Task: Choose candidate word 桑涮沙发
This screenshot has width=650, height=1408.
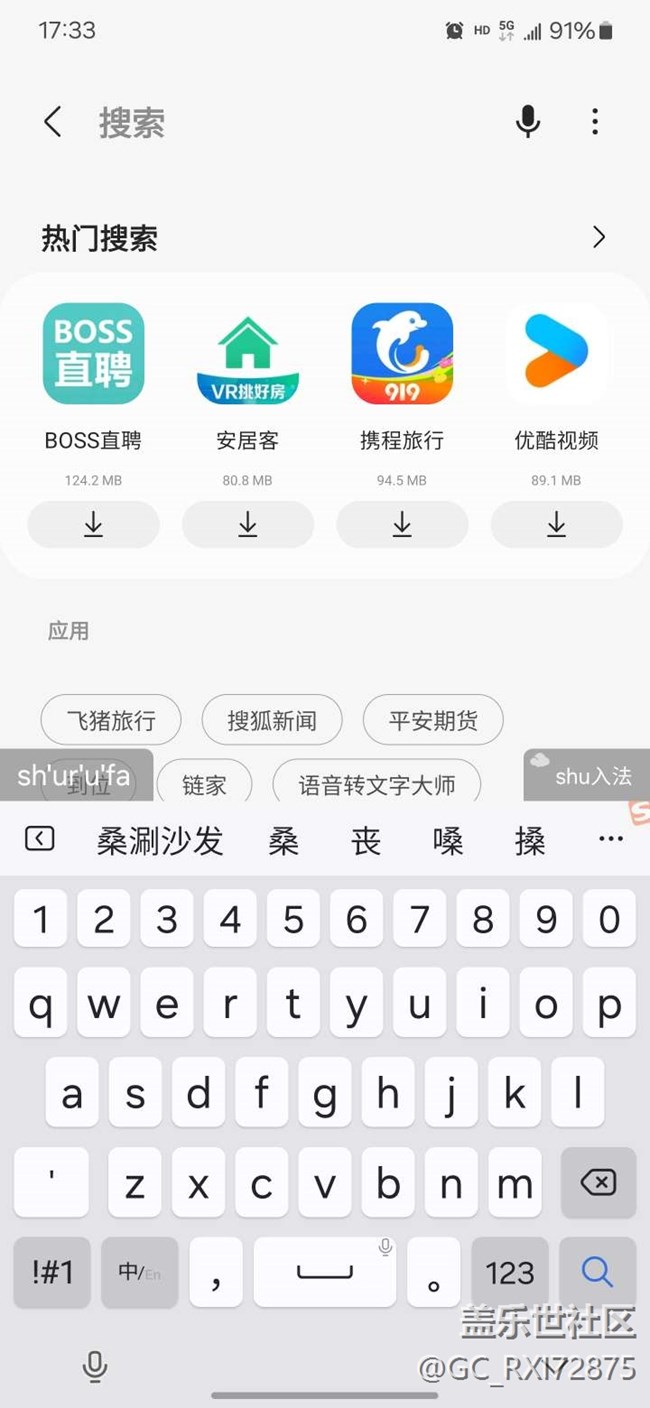Action: tap(160, 841)
